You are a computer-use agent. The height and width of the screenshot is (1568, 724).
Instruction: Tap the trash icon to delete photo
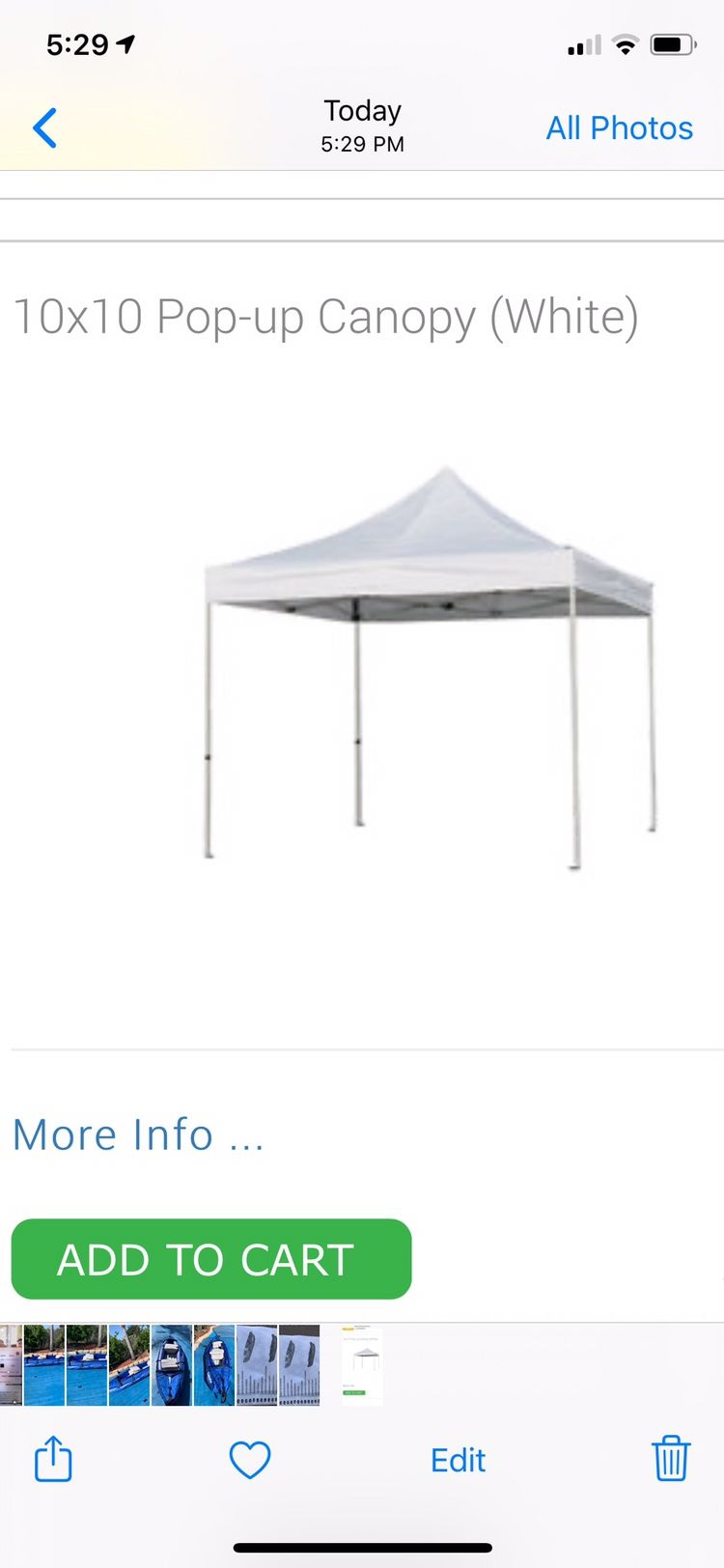[x=670, y=1460]
